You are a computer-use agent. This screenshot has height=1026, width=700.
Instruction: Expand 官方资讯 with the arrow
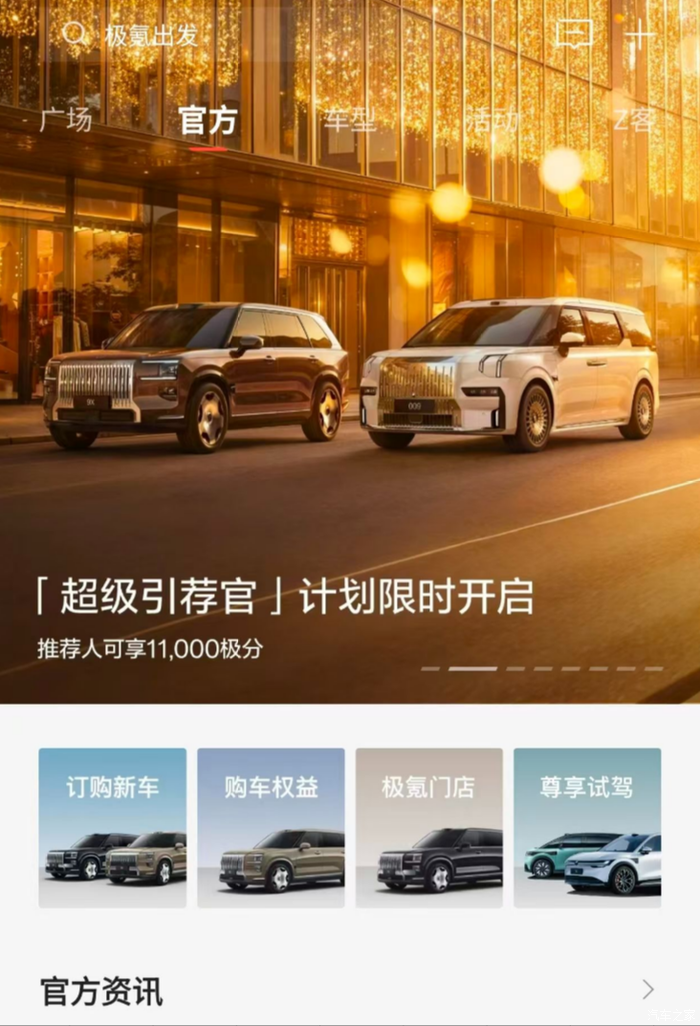coord(648,990)
